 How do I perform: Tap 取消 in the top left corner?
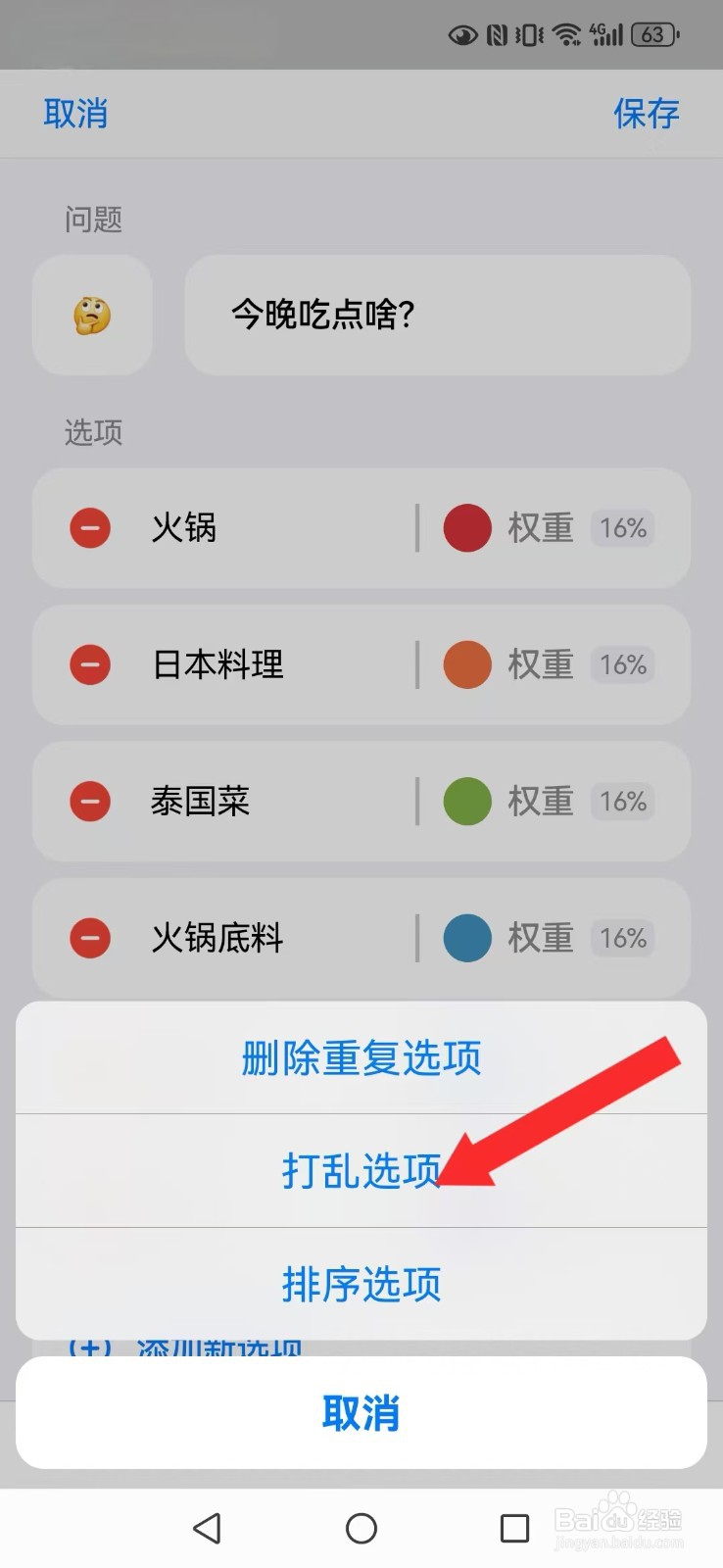click(75, 113)
